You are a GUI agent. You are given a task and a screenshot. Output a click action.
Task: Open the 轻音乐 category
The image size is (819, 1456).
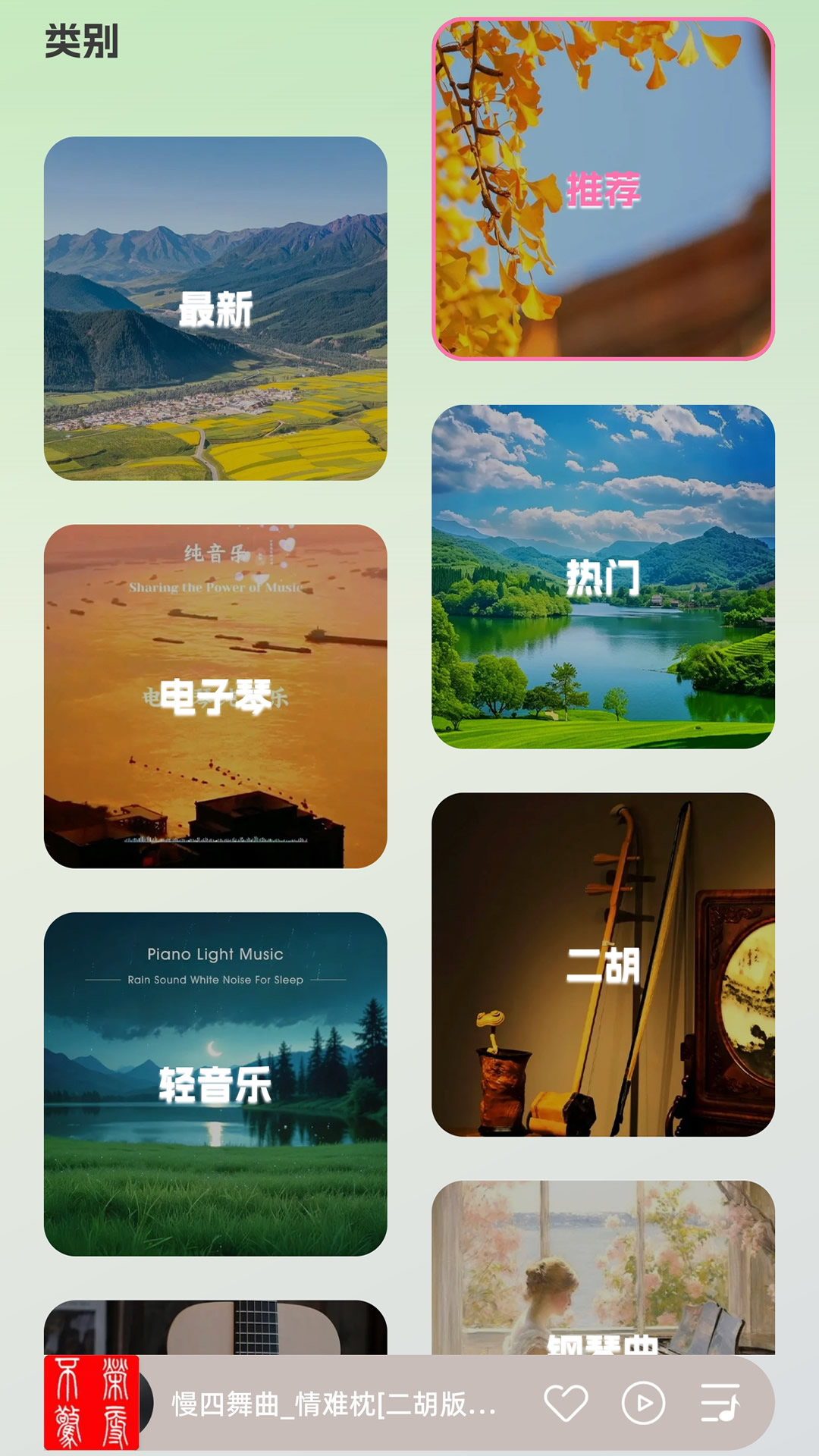216,1084
